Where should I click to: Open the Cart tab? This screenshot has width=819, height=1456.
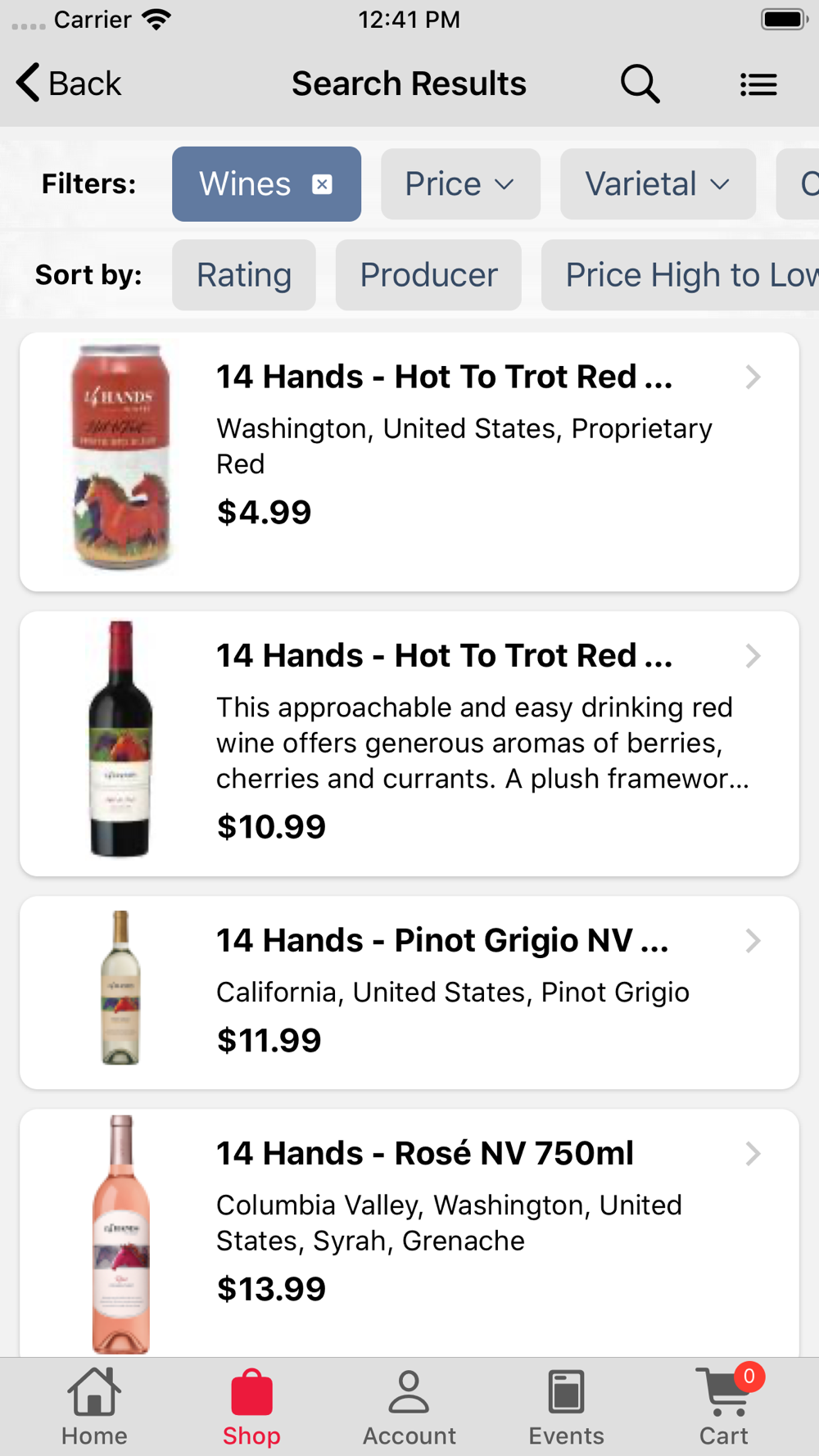tap(724, 1407)
